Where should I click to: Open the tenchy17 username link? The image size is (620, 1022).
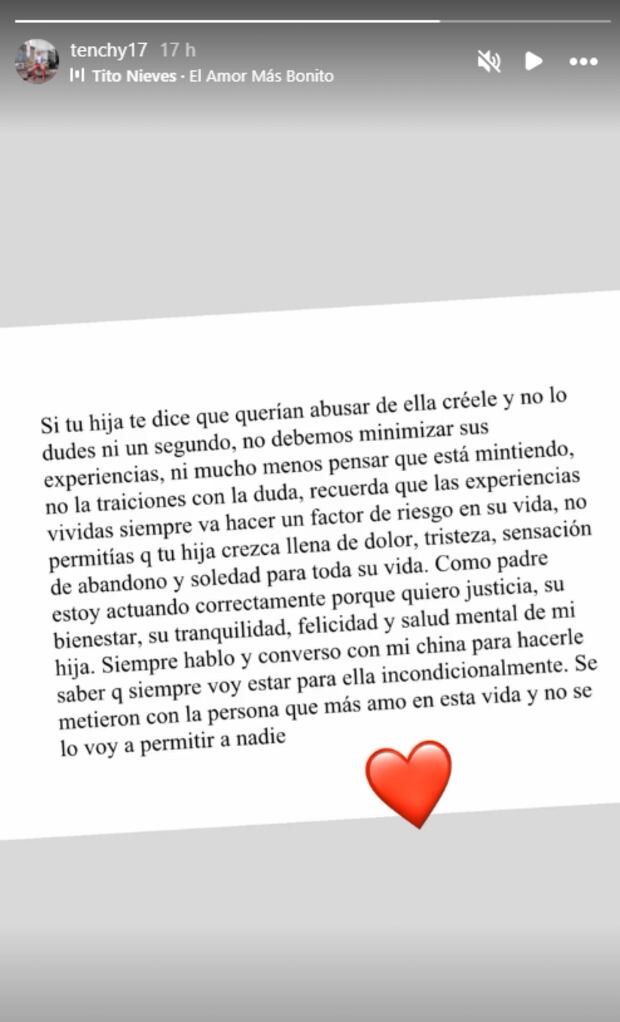coord(109,50)
